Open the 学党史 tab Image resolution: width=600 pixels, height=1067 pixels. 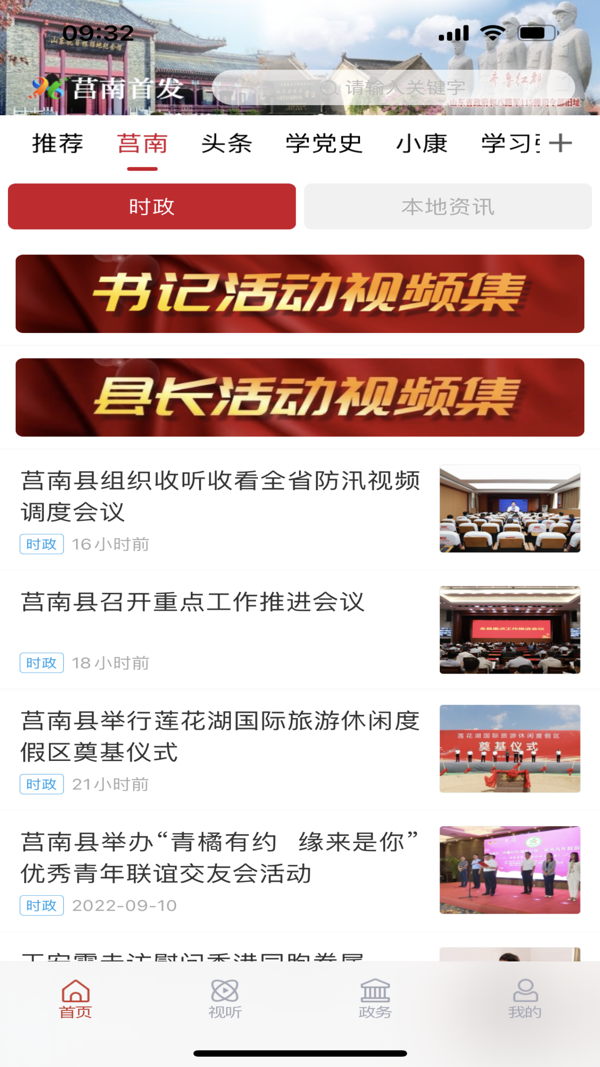(x=324, y=143)
